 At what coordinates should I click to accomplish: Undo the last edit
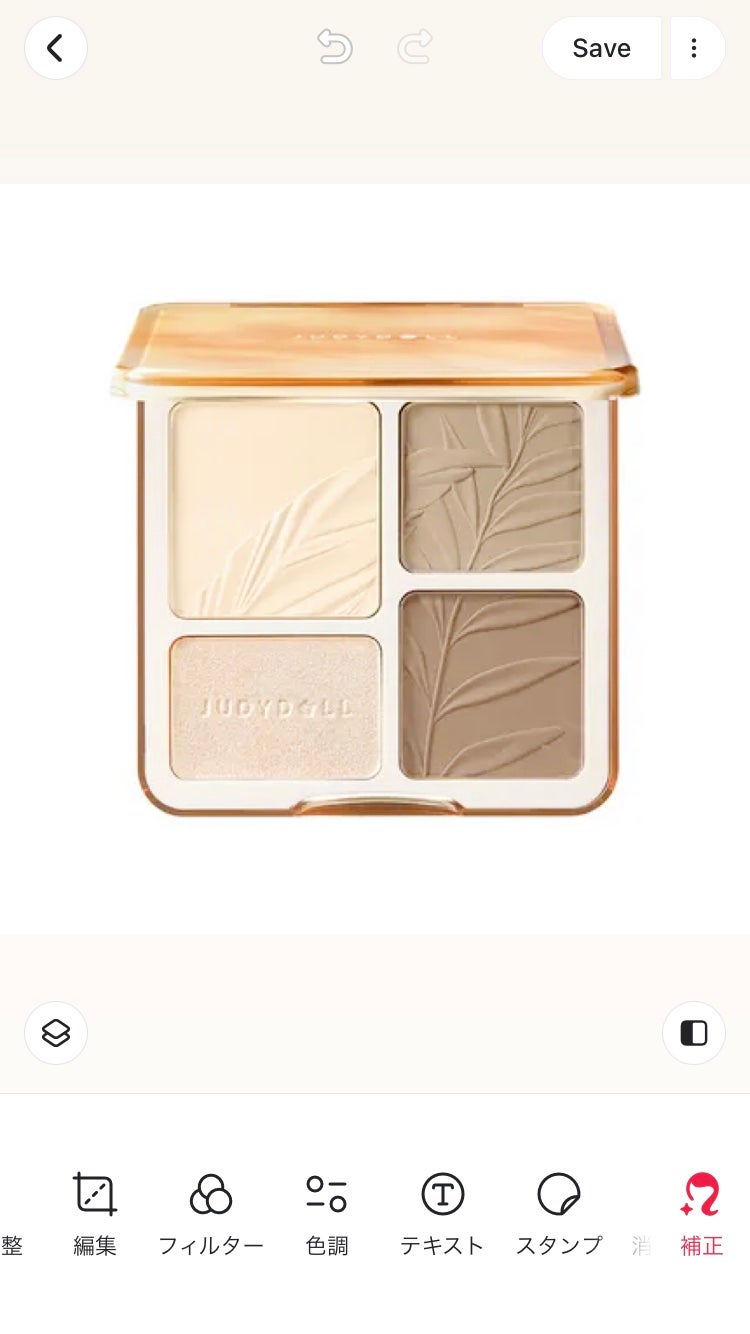pyautogui.click(x=335, y=47)
